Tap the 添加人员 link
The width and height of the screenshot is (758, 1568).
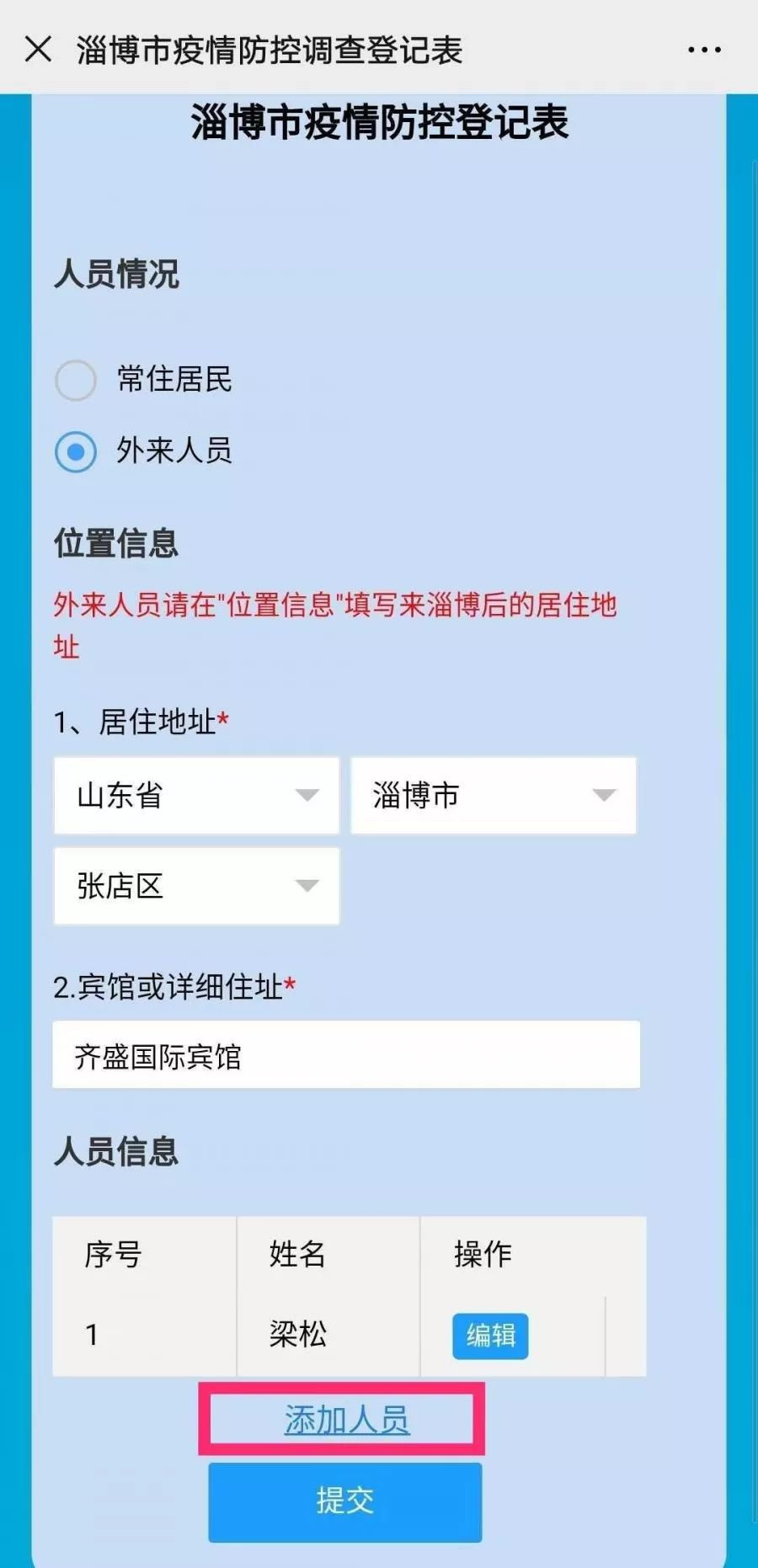point(346,1420)
